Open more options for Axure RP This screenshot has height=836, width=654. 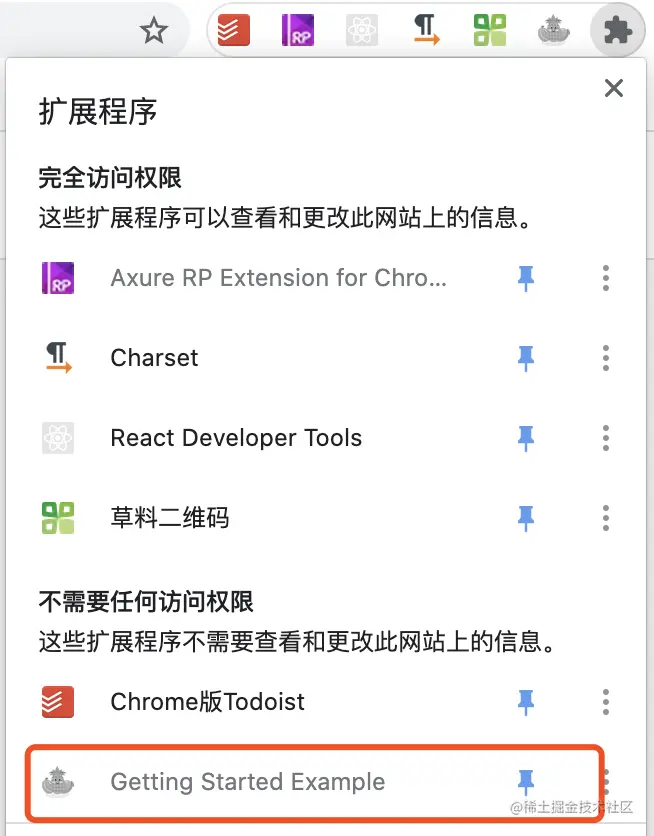tap(606, 278)
